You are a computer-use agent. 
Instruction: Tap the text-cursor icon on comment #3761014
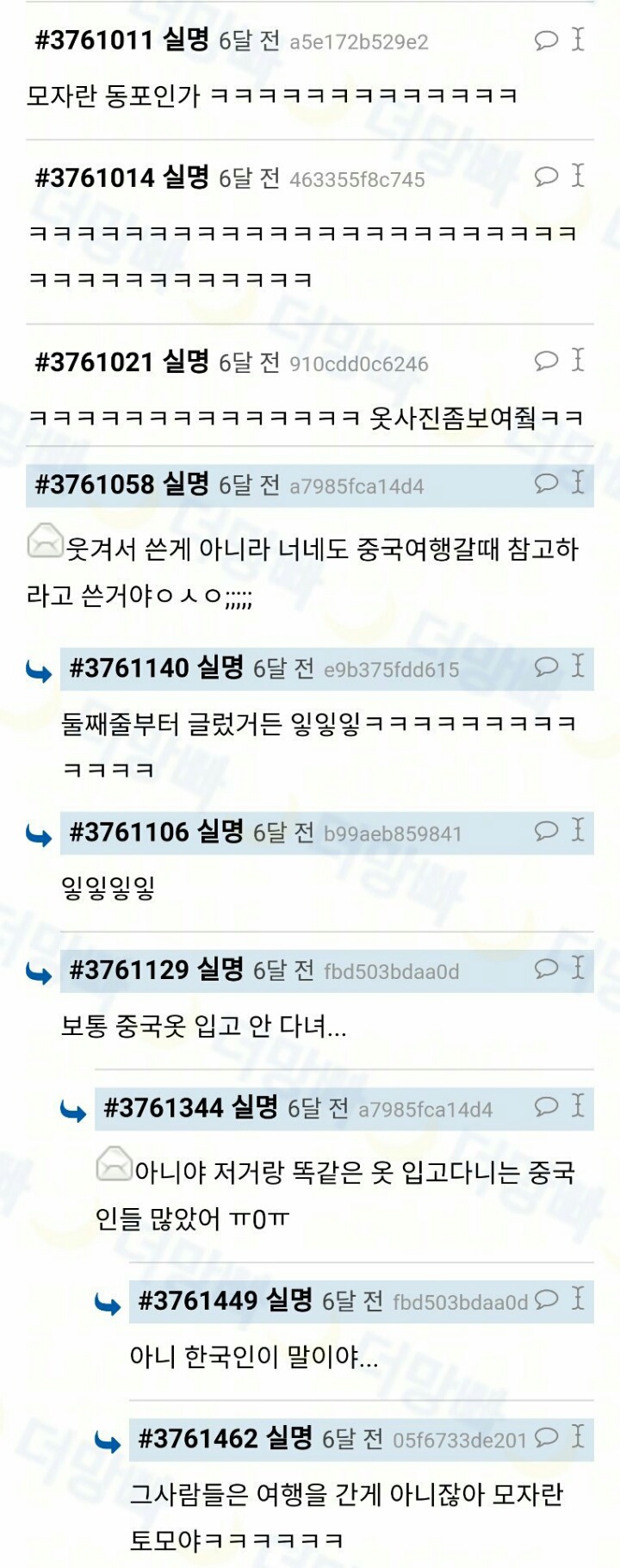pos(578,176)
